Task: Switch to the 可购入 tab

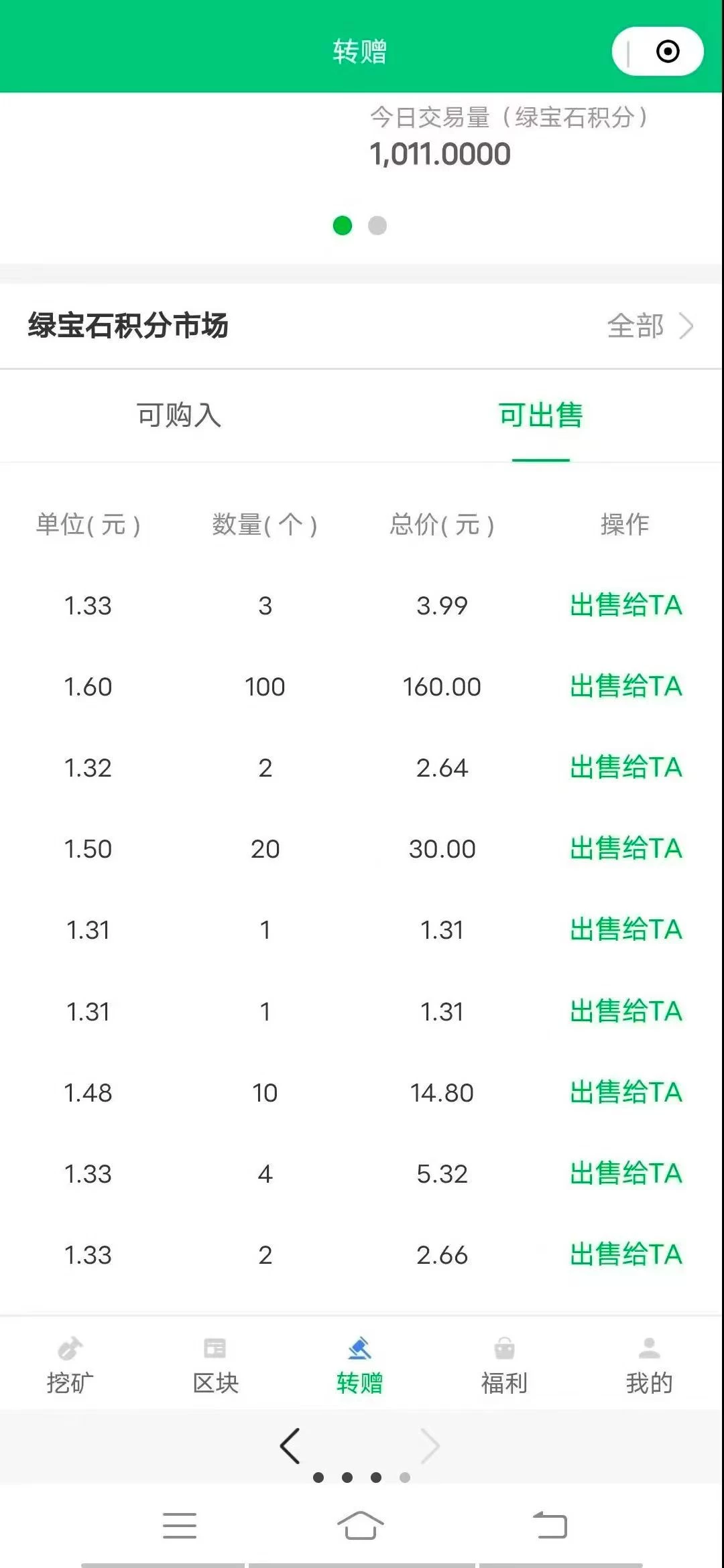Action: pyautogui.click(x=180, y=415)
